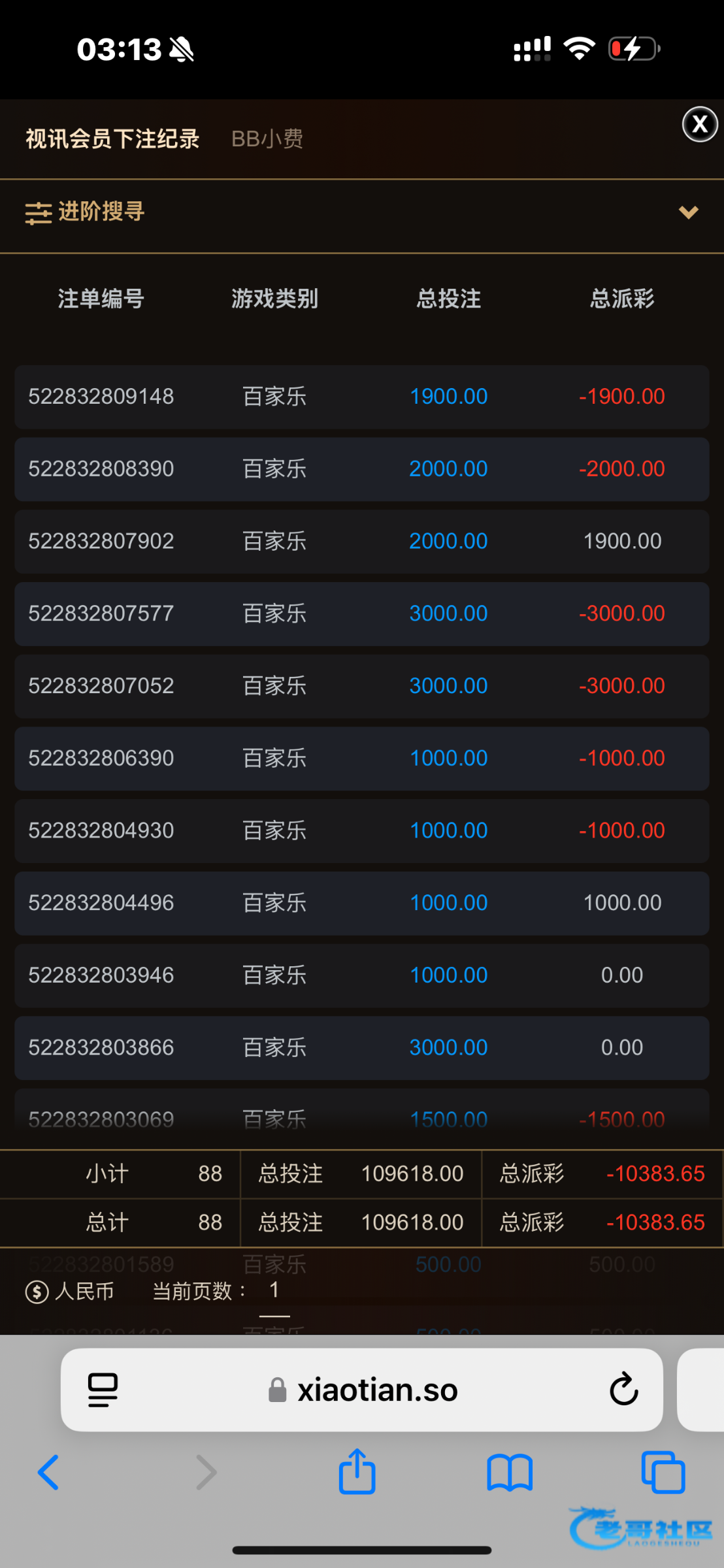Open Safari bookmarks
This screenshot has height=1568, width=724.
click(x=510, y=1473)
